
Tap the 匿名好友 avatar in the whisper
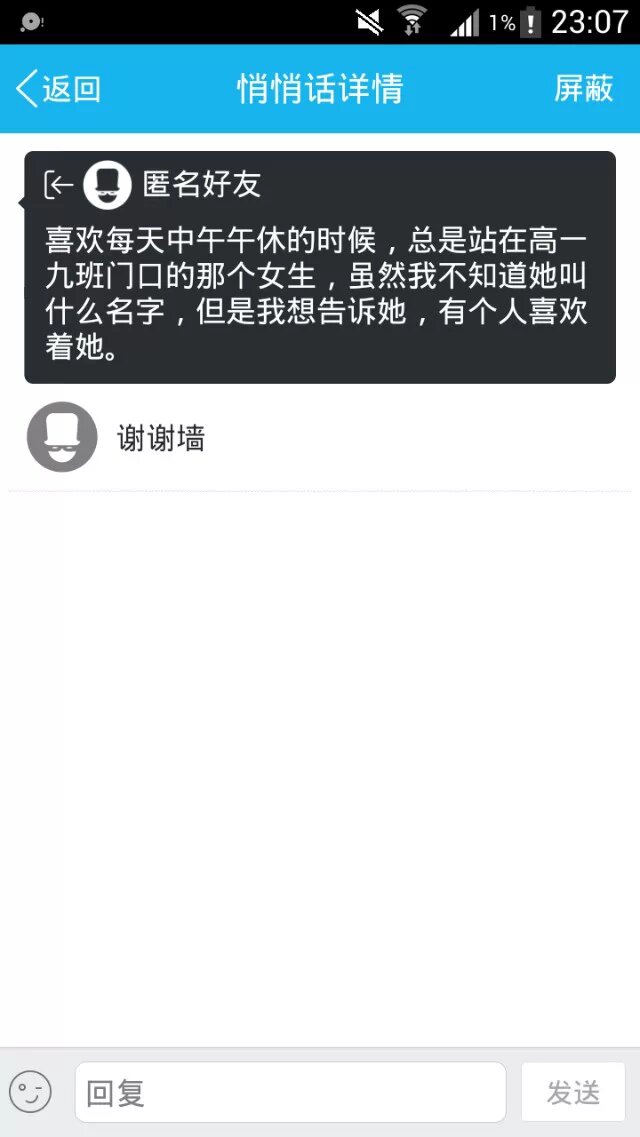107,184
